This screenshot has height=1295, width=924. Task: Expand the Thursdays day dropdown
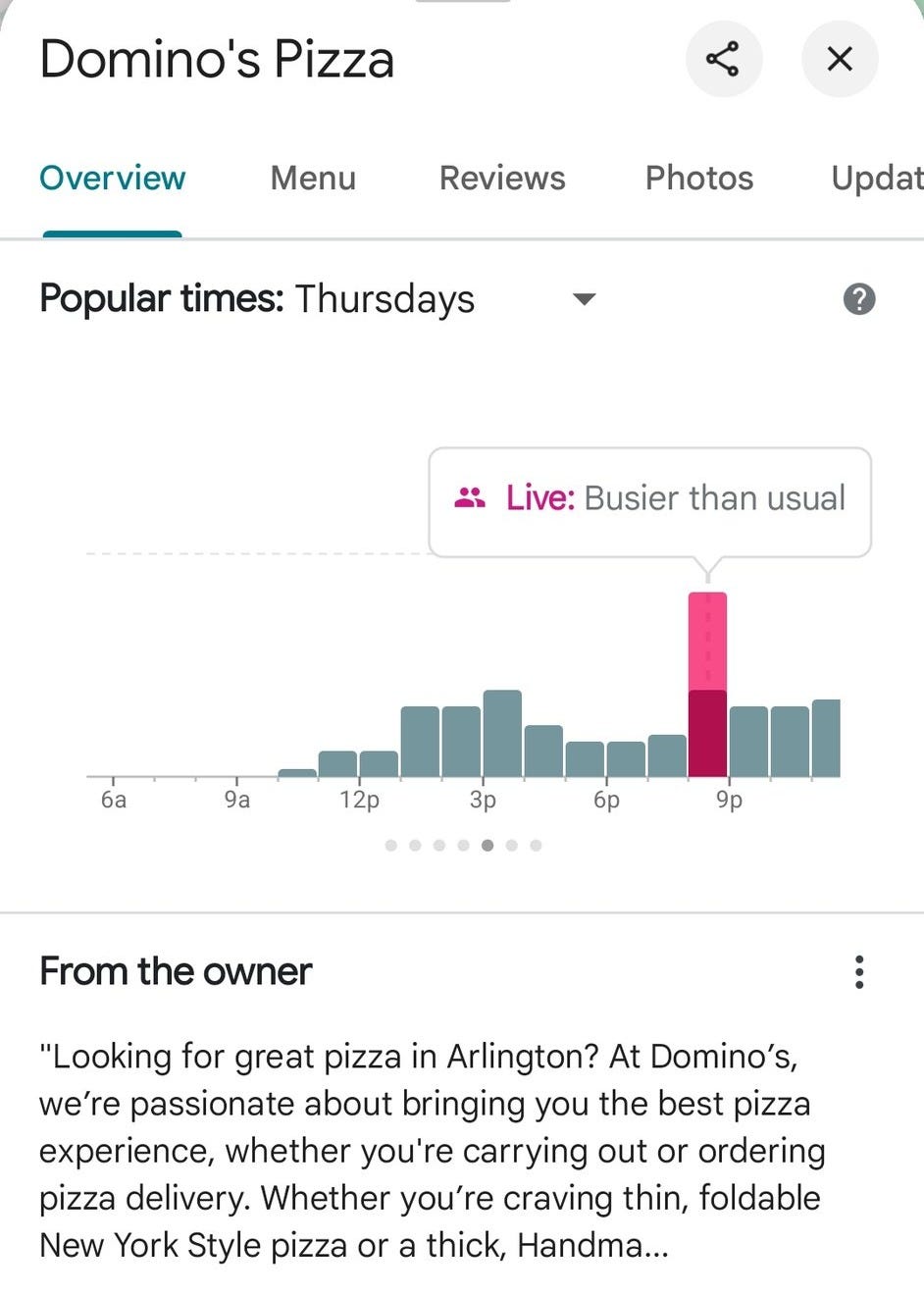pyautogui.click(x=584, y=299)
